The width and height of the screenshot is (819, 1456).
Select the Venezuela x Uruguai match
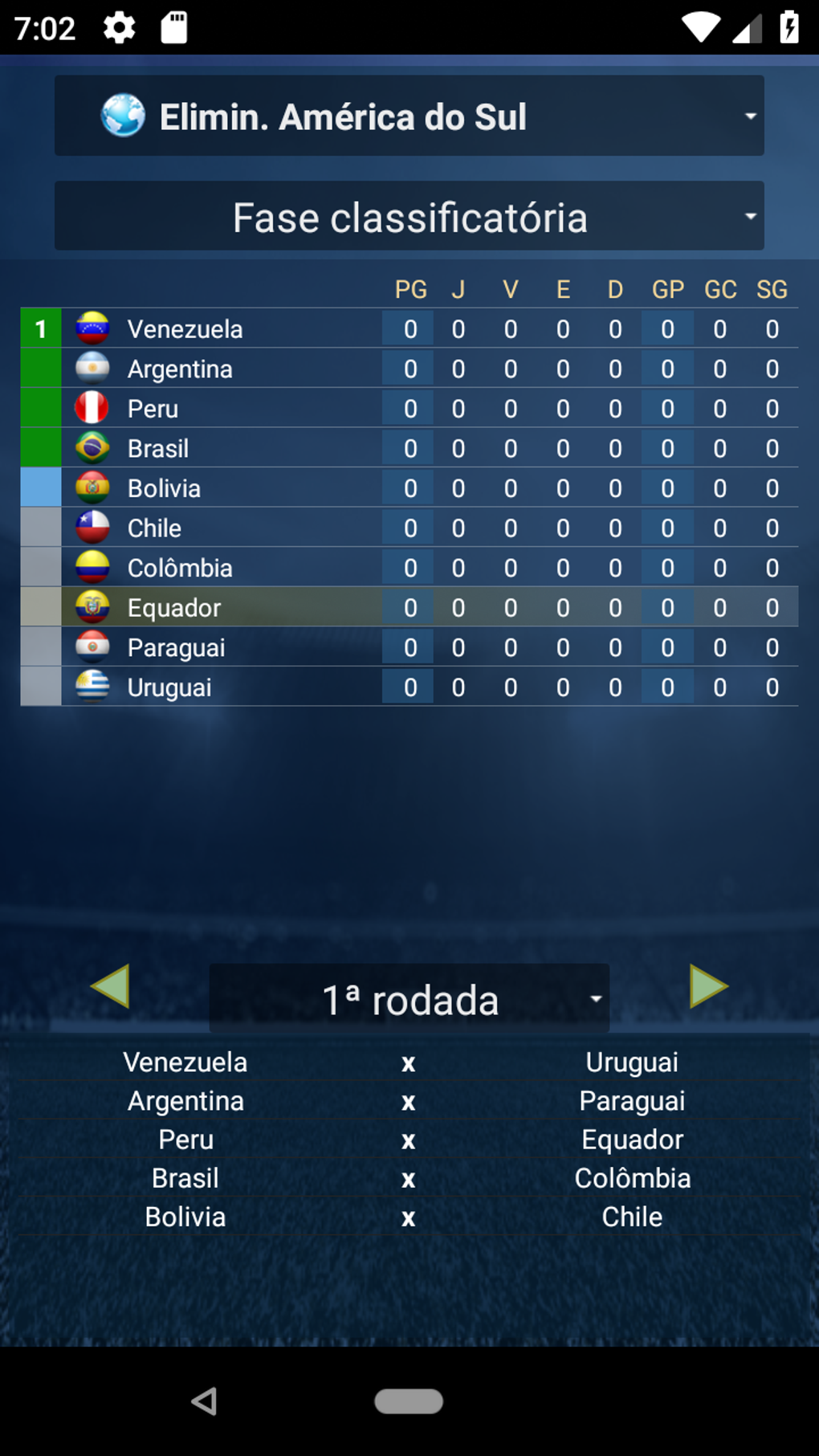coord(409,1062)
